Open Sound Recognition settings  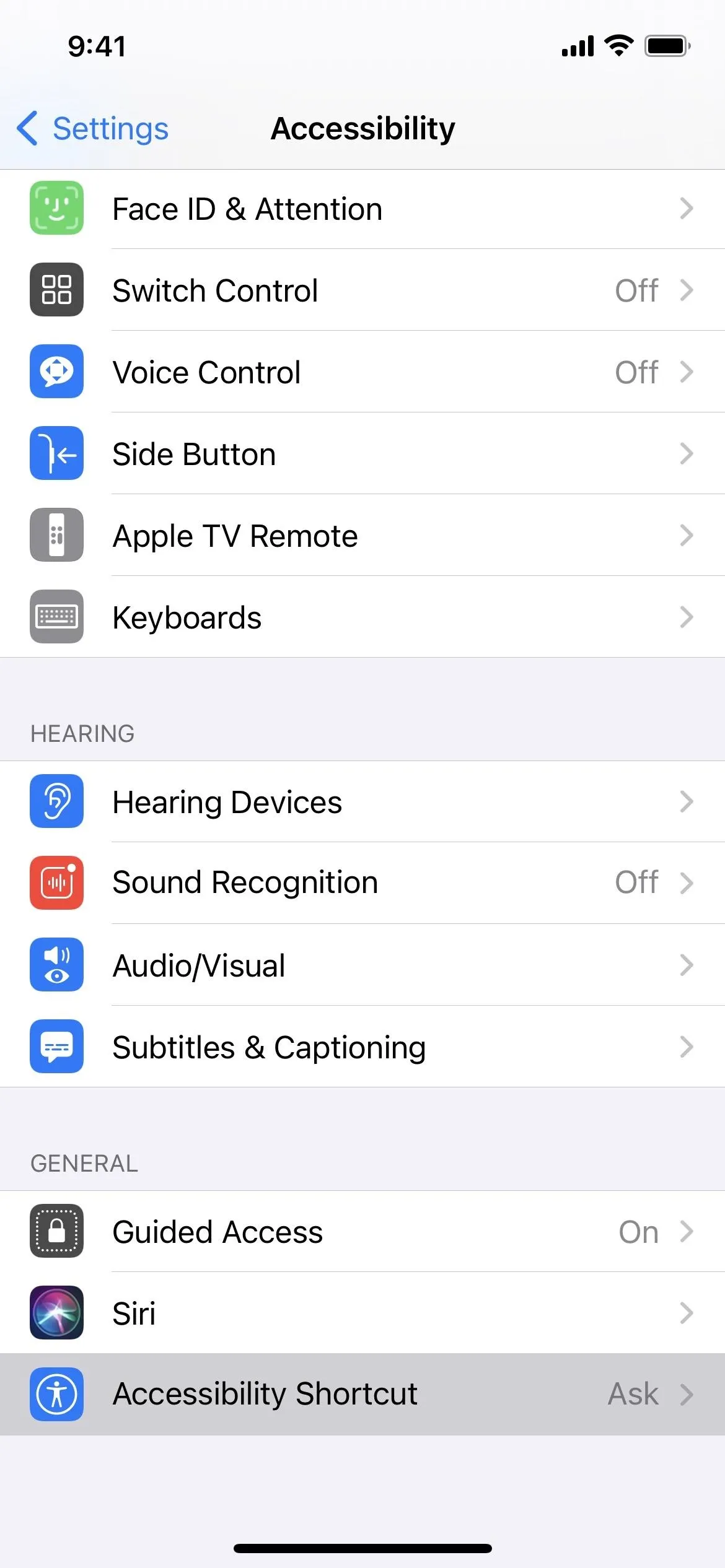[x=362, y=883]
